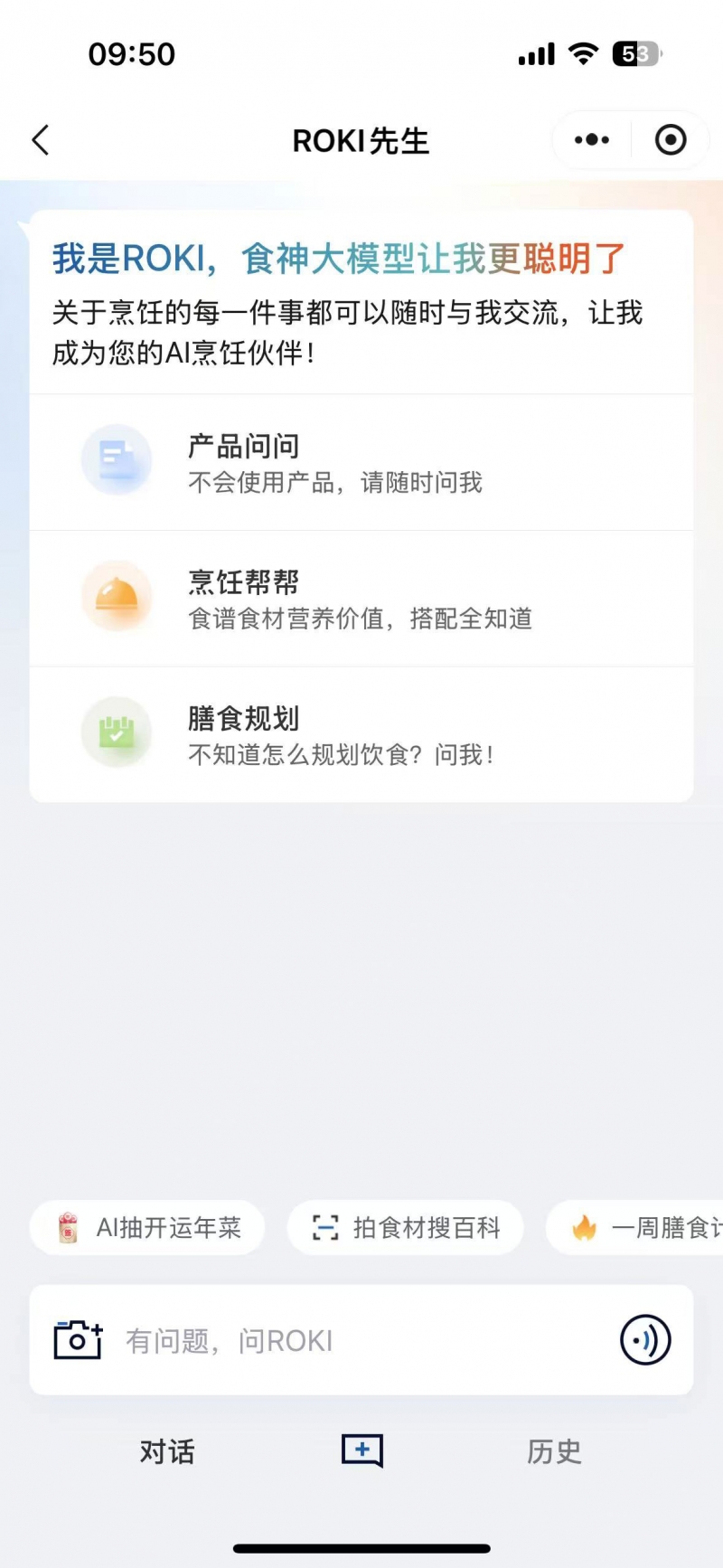The width and height of the screenshot is (723, 1568).
Task: Tap the 膳食规划 calendar check icon
Action: click(x=117, y=732)
